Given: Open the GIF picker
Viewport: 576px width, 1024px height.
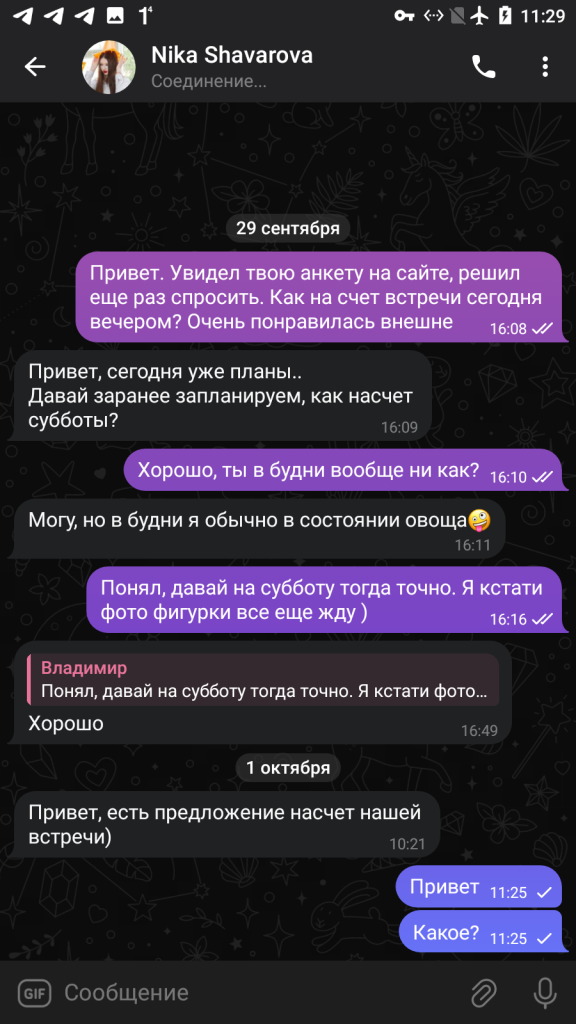Looking at the screenshot, I should point(35,993).
